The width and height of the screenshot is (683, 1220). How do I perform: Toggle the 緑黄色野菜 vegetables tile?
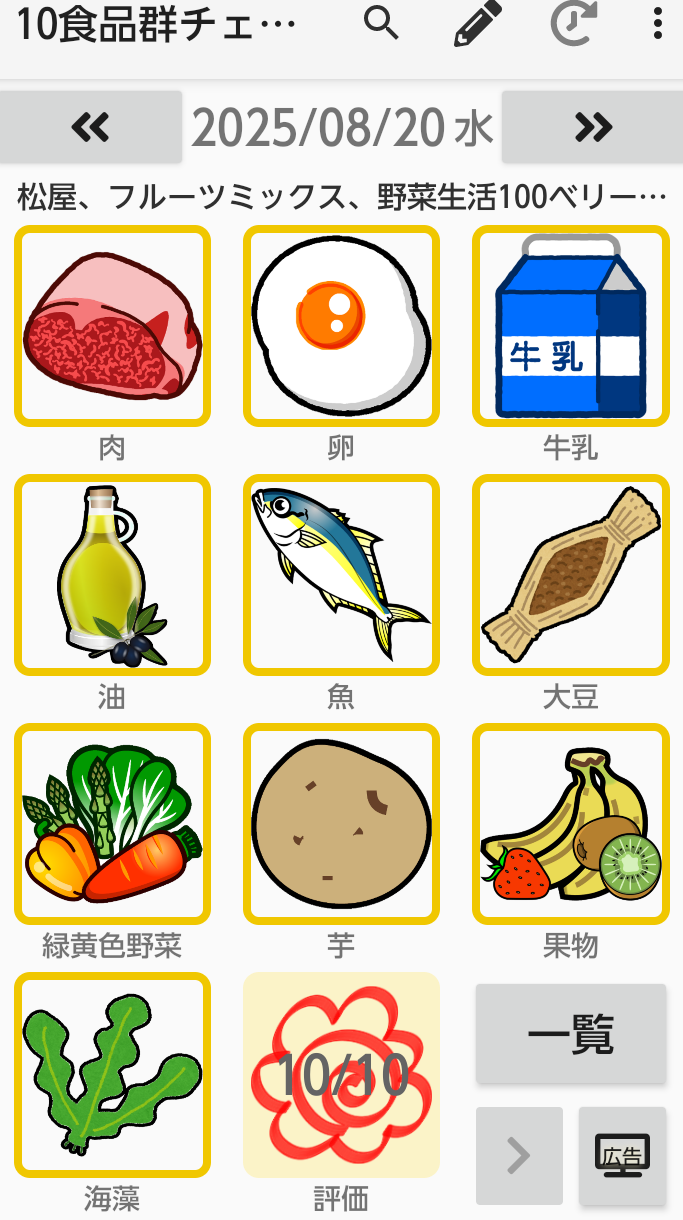(112, 824)
